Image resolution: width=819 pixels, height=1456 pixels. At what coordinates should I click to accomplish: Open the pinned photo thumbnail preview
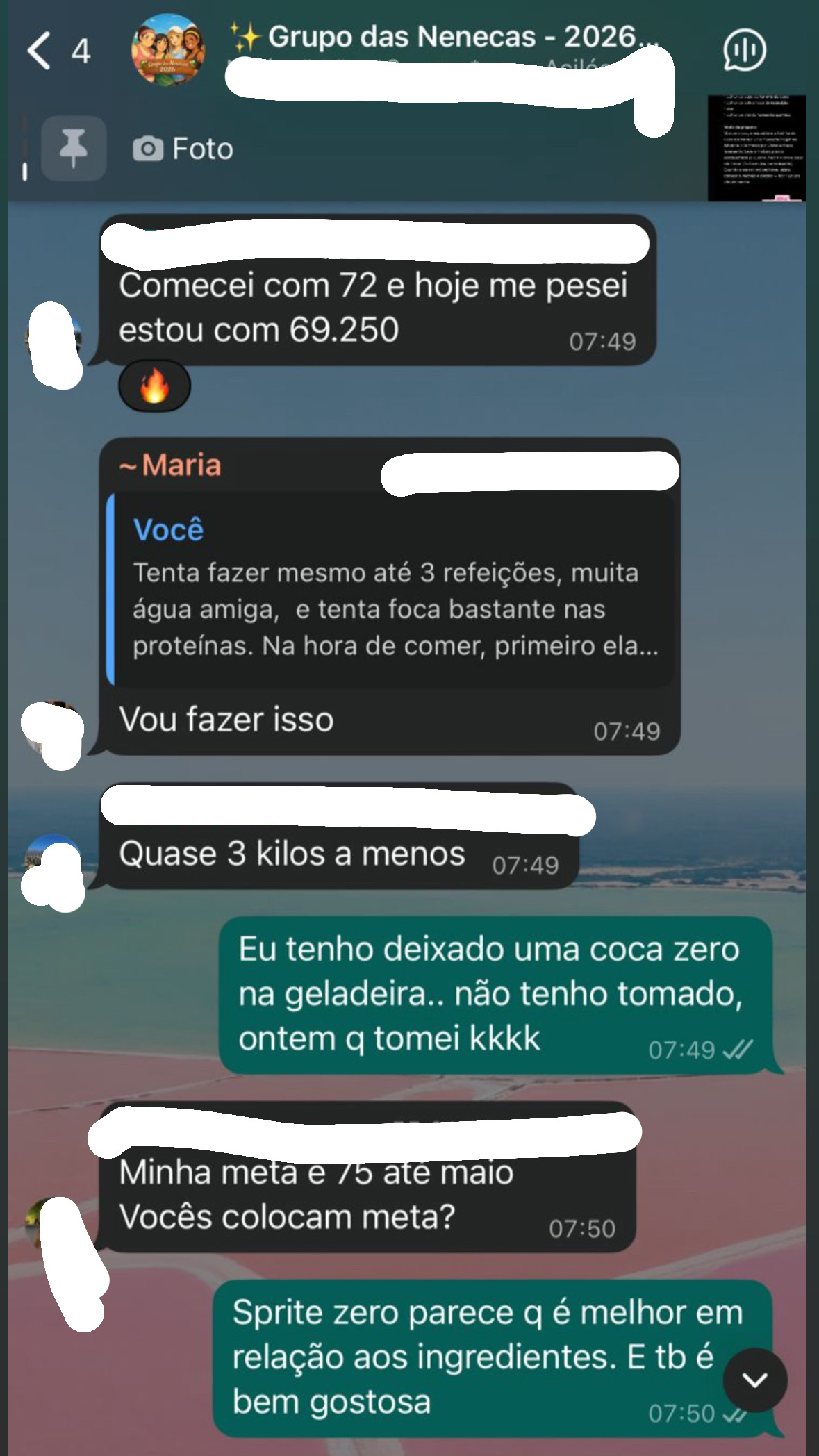coord(756,149)
